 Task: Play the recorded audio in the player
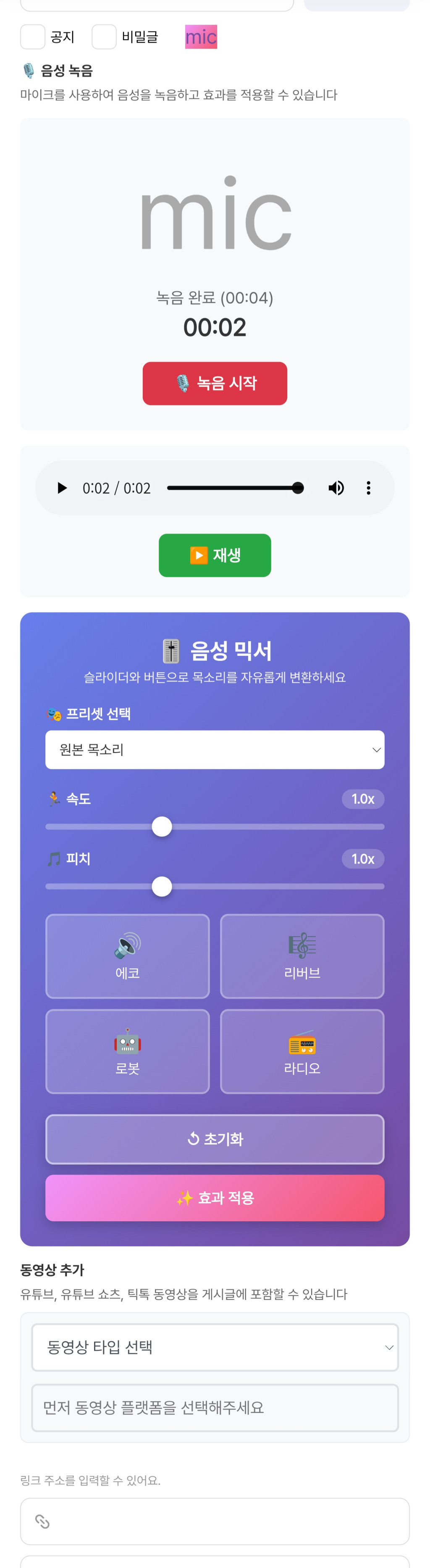click(62, 488)
